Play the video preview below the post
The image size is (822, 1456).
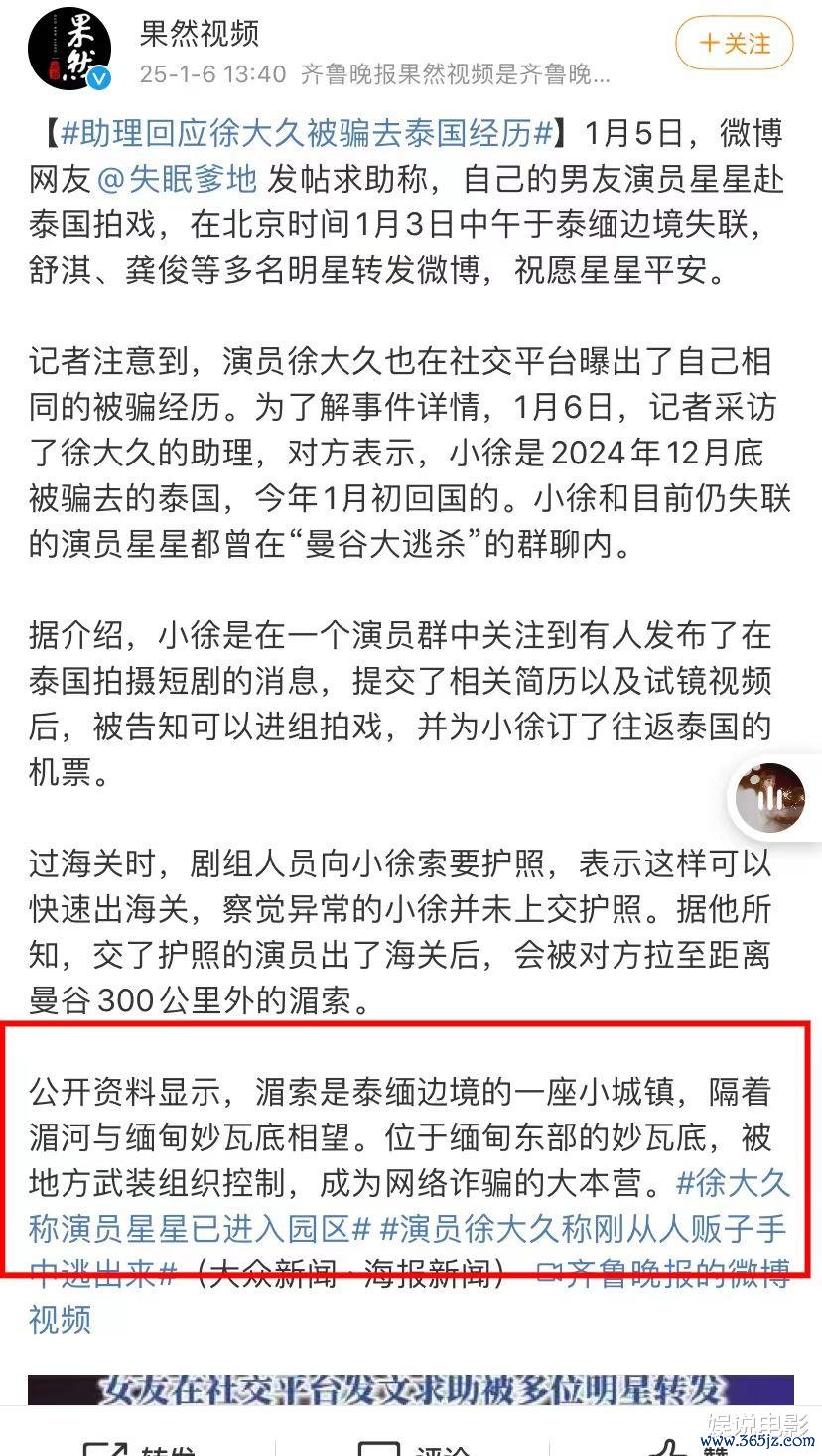point(409,1390)
